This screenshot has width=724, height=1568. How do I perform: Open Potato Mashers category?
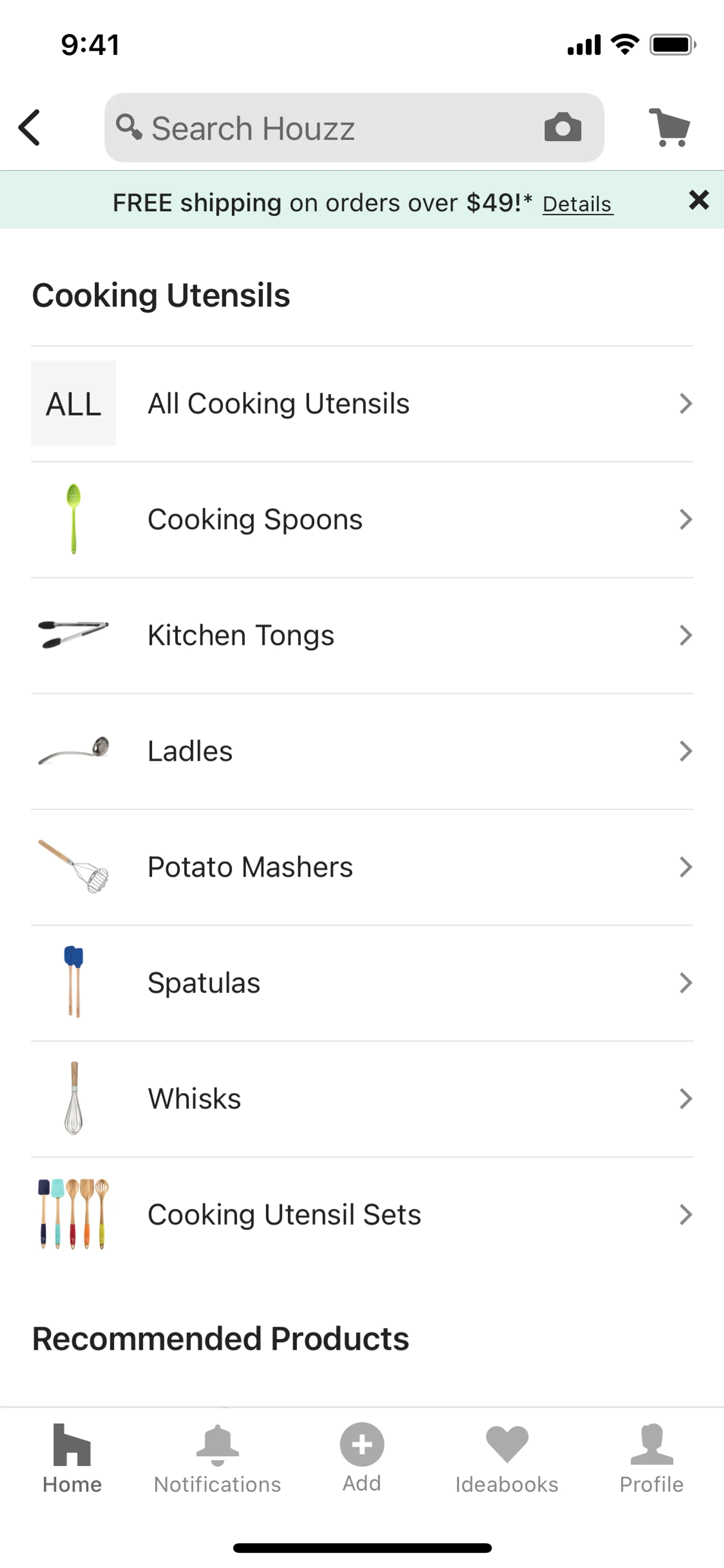point(362,867)
